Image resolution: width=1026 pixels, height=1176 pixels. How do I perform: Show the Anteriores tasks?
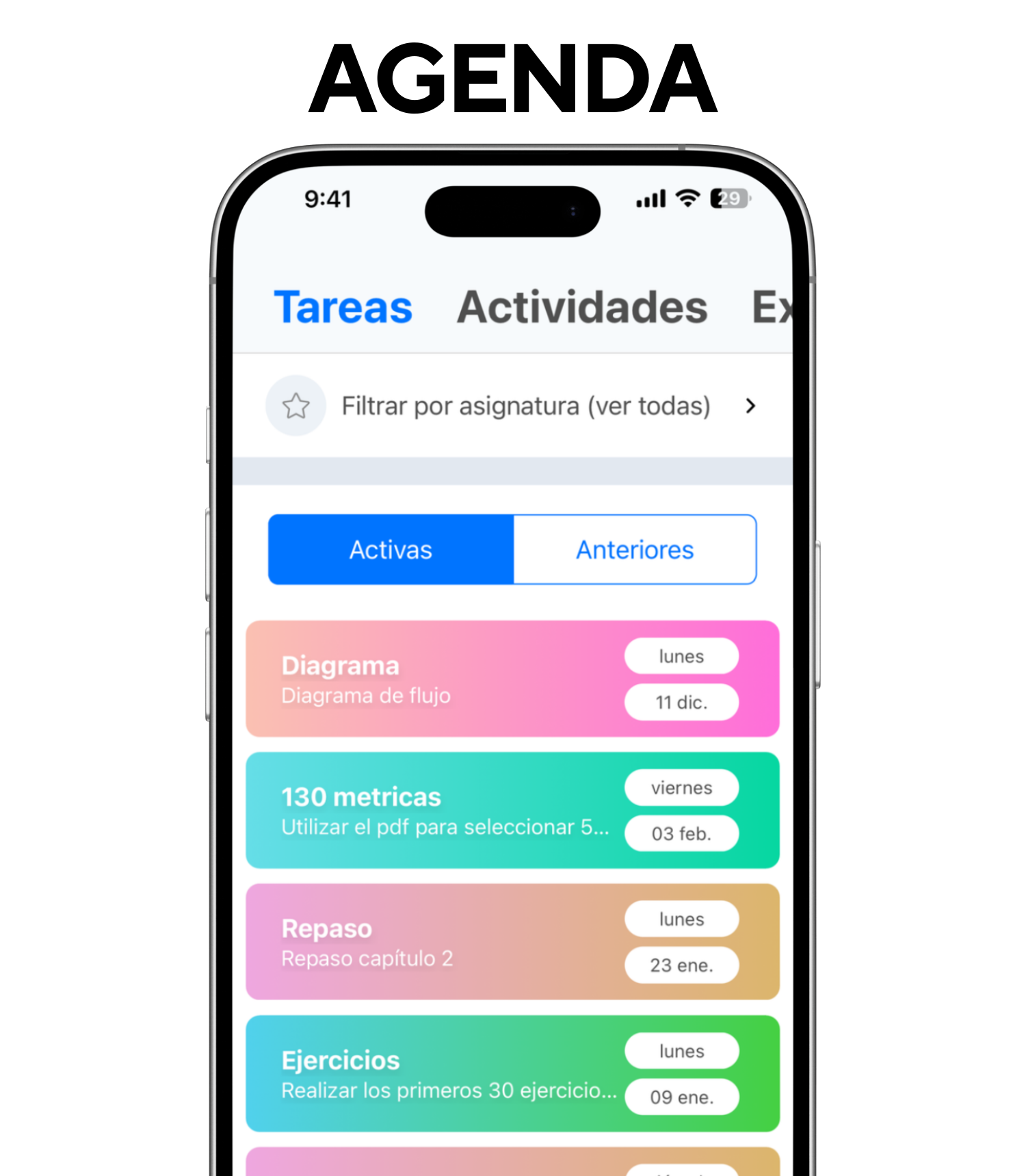[x=634, y=549]
